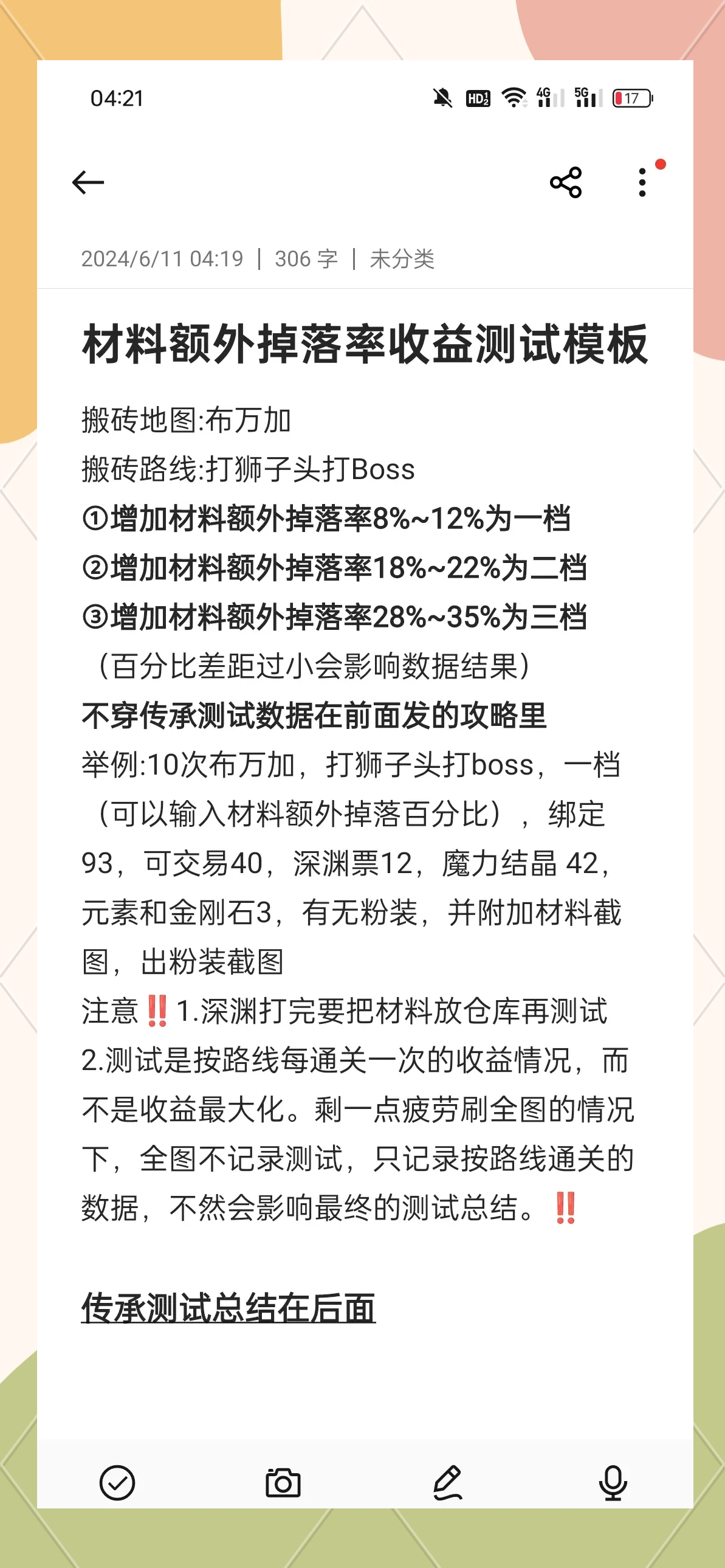Tap the 04:21 clock in status bar
Image resolution: width=725 pixels, height=1568 pixels.
click(116, 98)
